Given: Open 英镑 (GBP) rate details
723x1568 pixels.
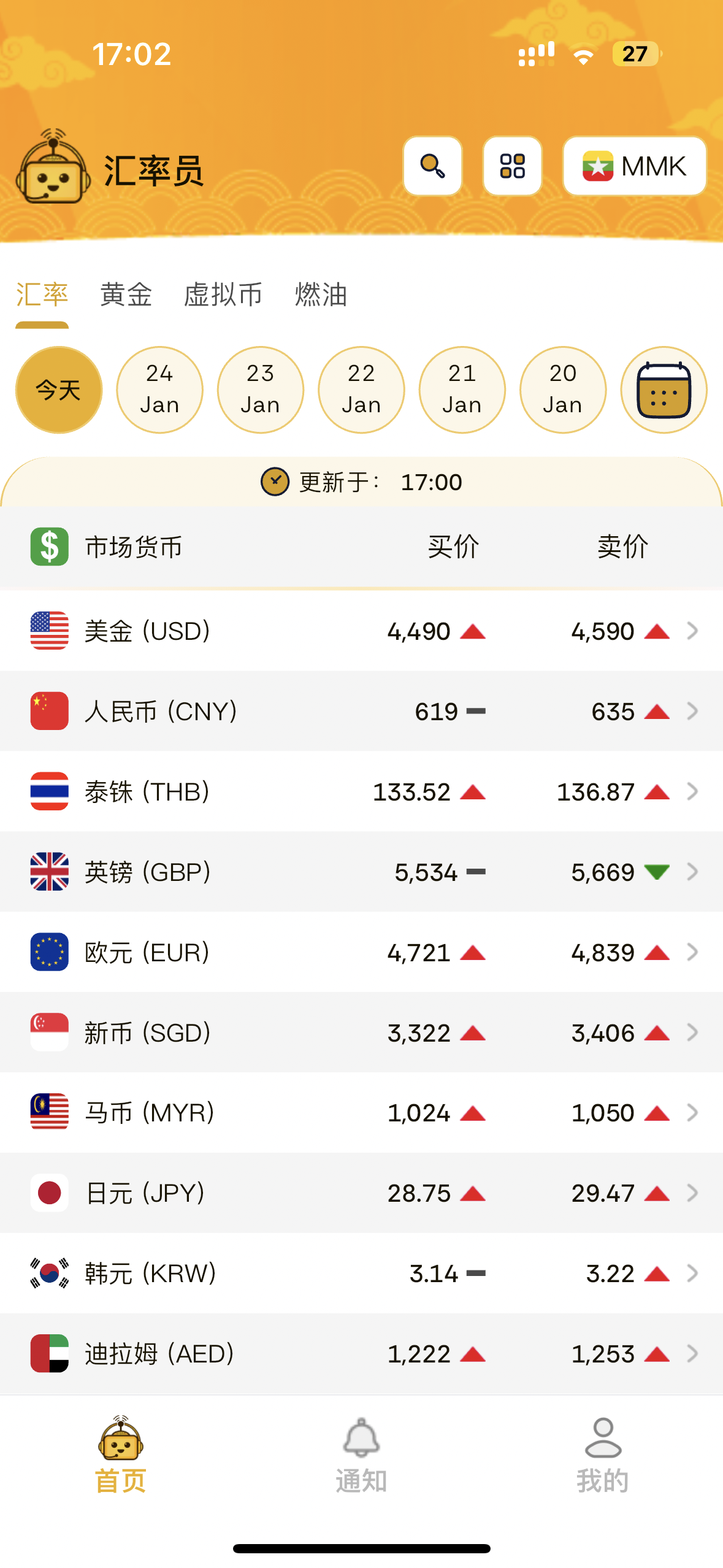Looking at the screenshot, I should click(x=361, y=872).
